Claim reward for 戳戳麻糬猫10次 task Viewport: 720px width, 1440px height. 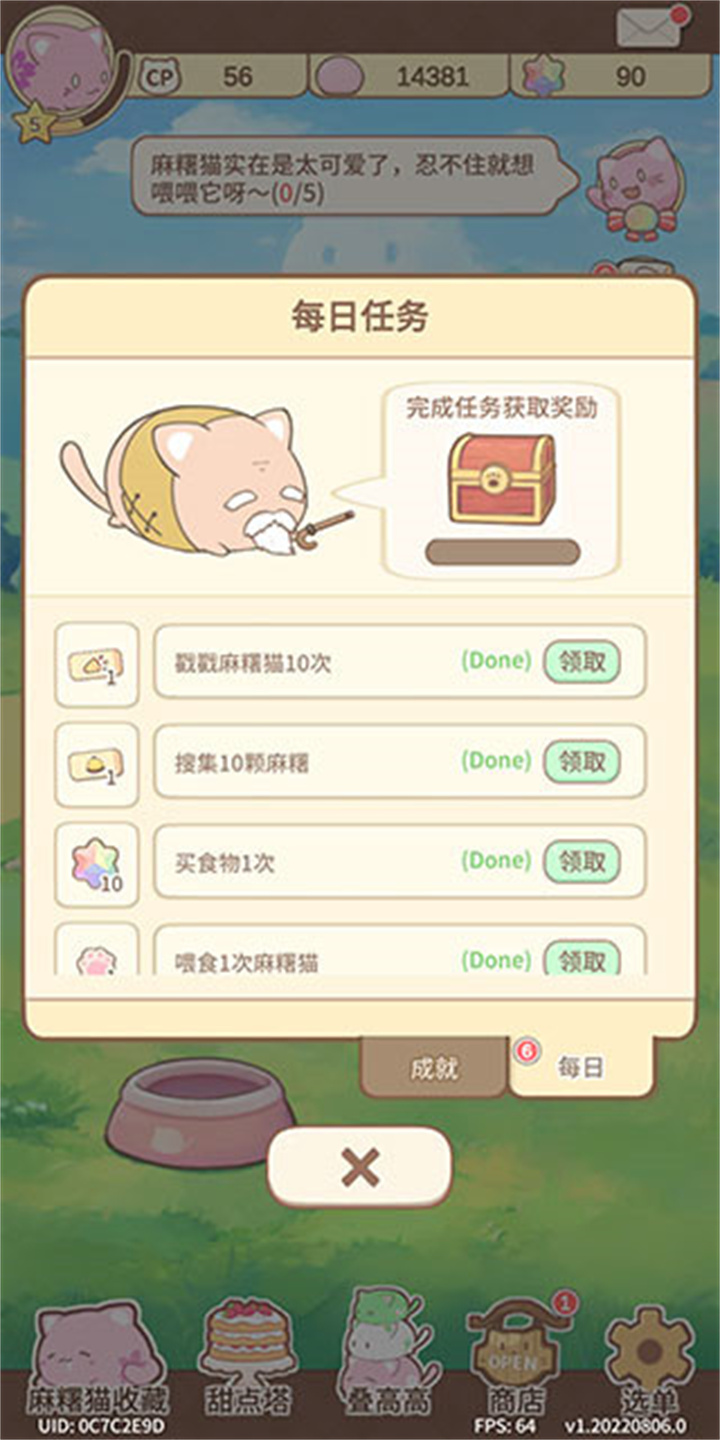pyautogui.click(x=584, y=660)
